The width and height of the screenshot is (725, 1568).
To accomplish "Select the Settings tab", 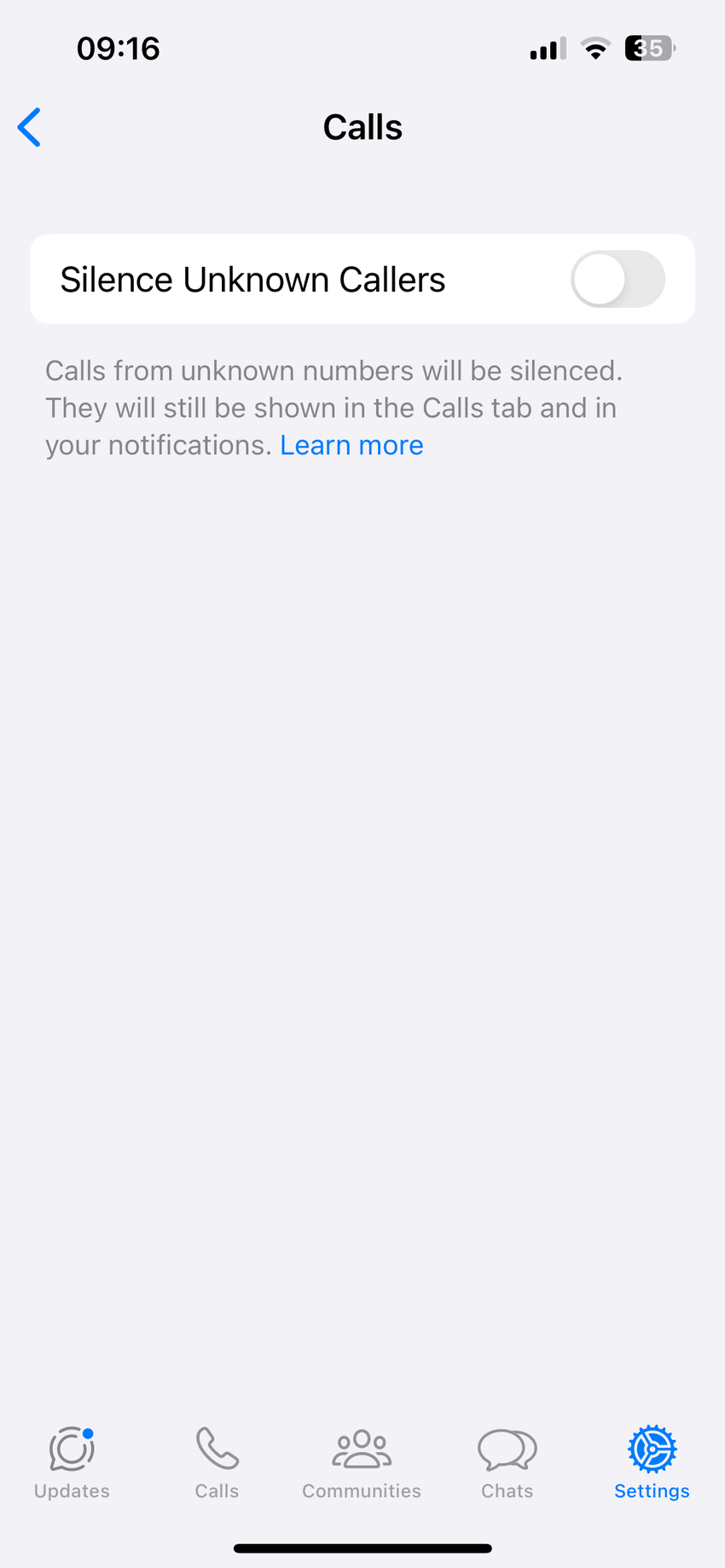I will pos(652,1461).
